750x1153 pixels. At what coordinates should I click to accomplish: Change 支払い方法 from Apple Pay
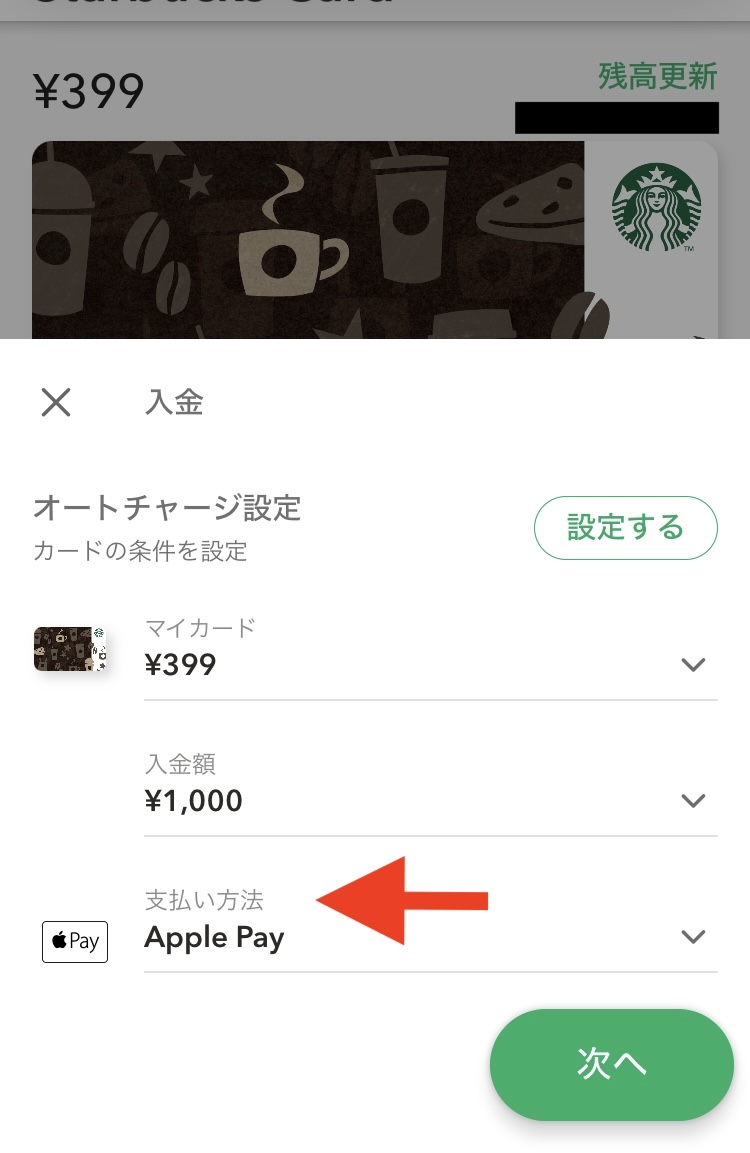[x=692, y=937]
